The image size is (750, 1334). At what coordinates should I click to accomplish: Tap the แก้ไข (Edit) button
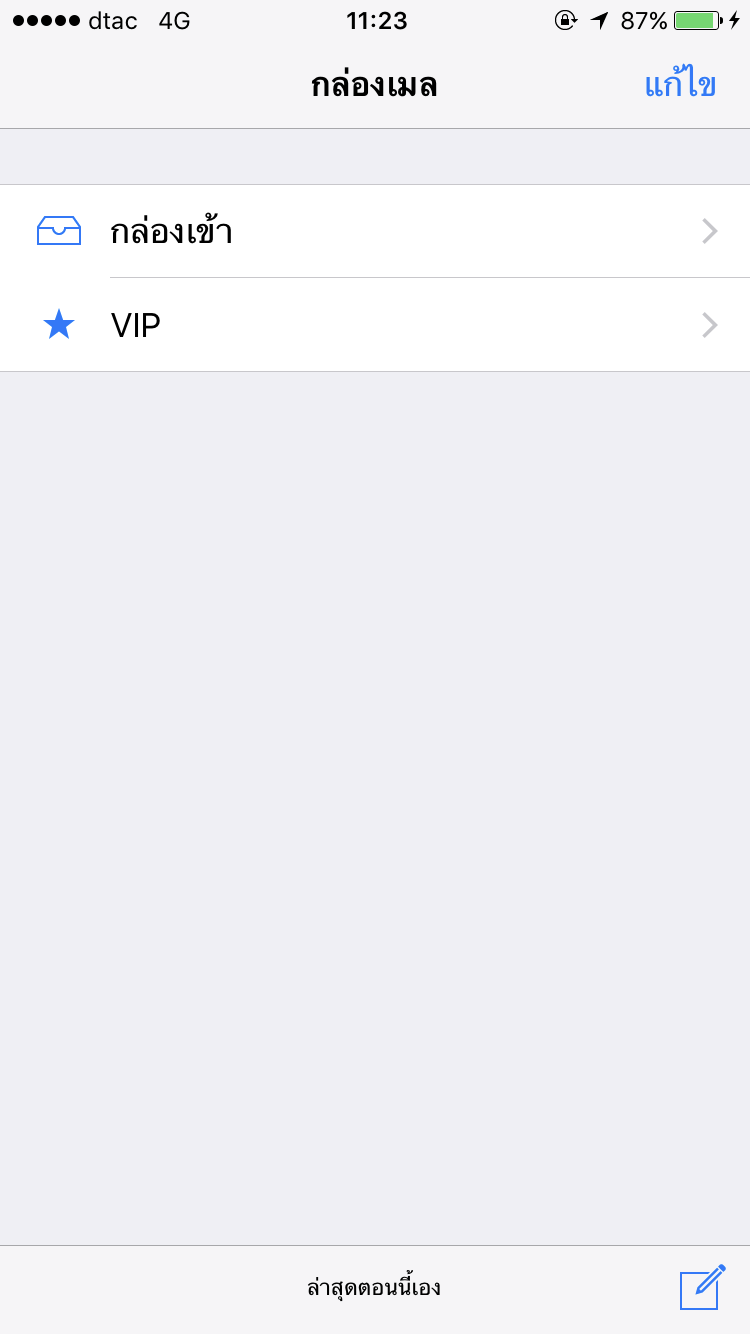click(x=680, y=85)
